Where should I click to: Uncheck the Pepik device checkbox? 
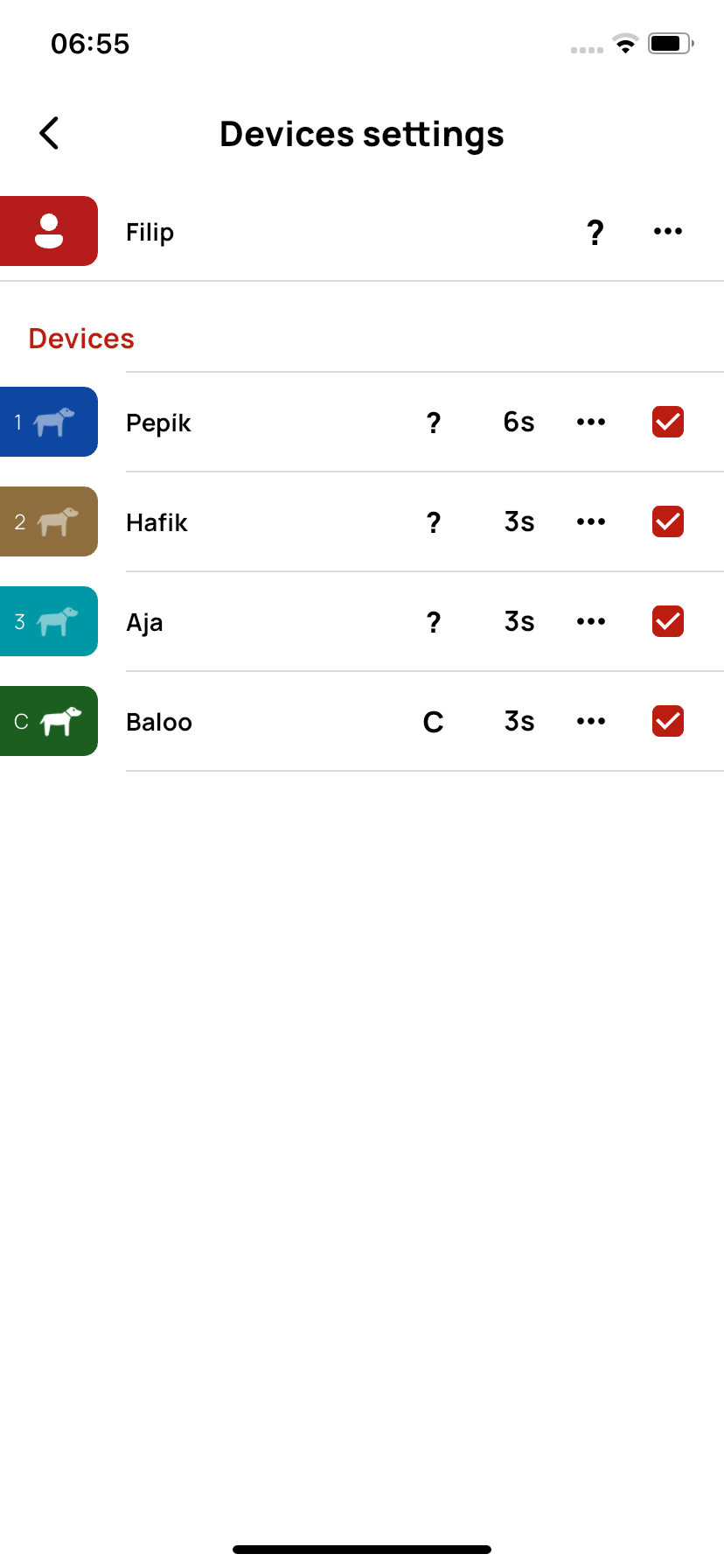pos(667,423)
